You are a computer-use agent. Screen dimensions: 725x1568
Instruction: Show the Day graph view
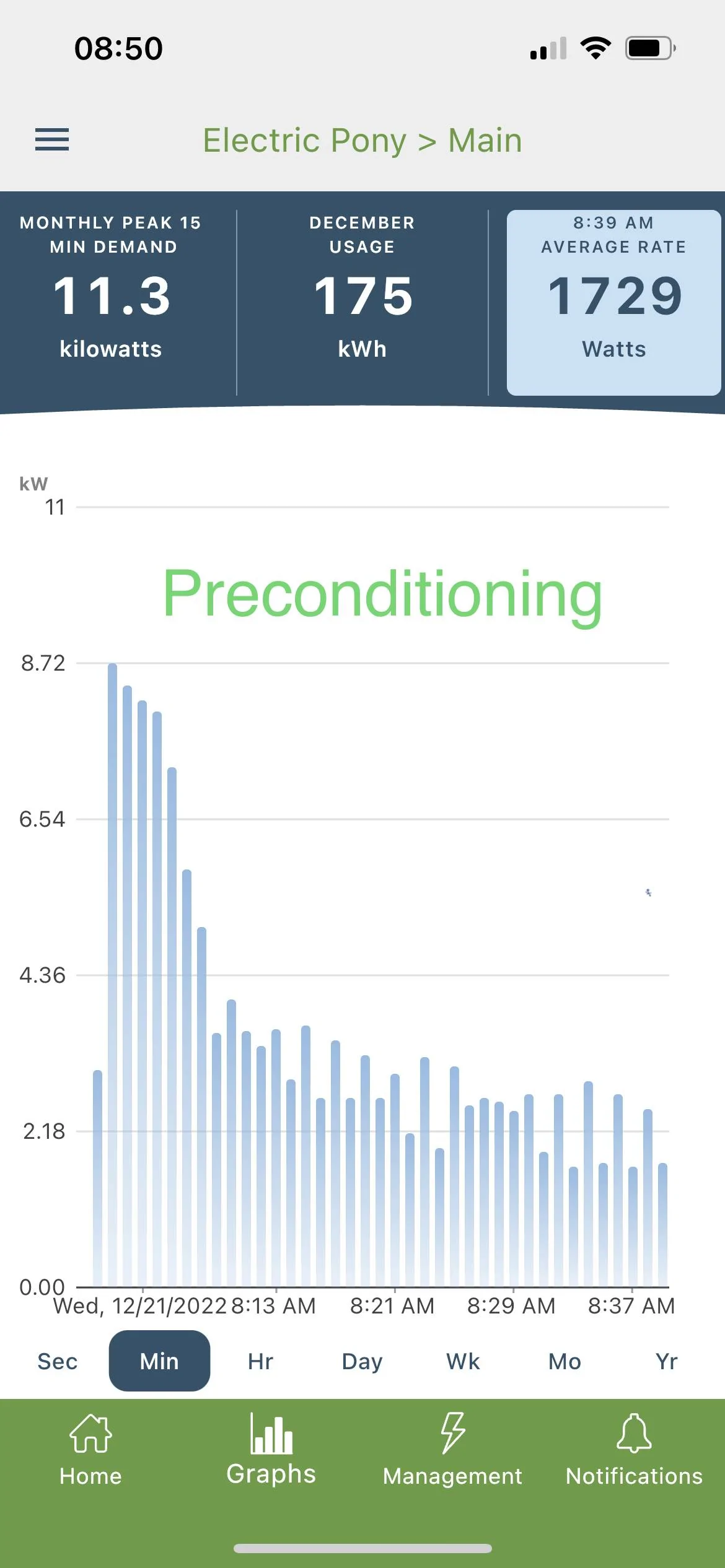[x=362, y=1361]
